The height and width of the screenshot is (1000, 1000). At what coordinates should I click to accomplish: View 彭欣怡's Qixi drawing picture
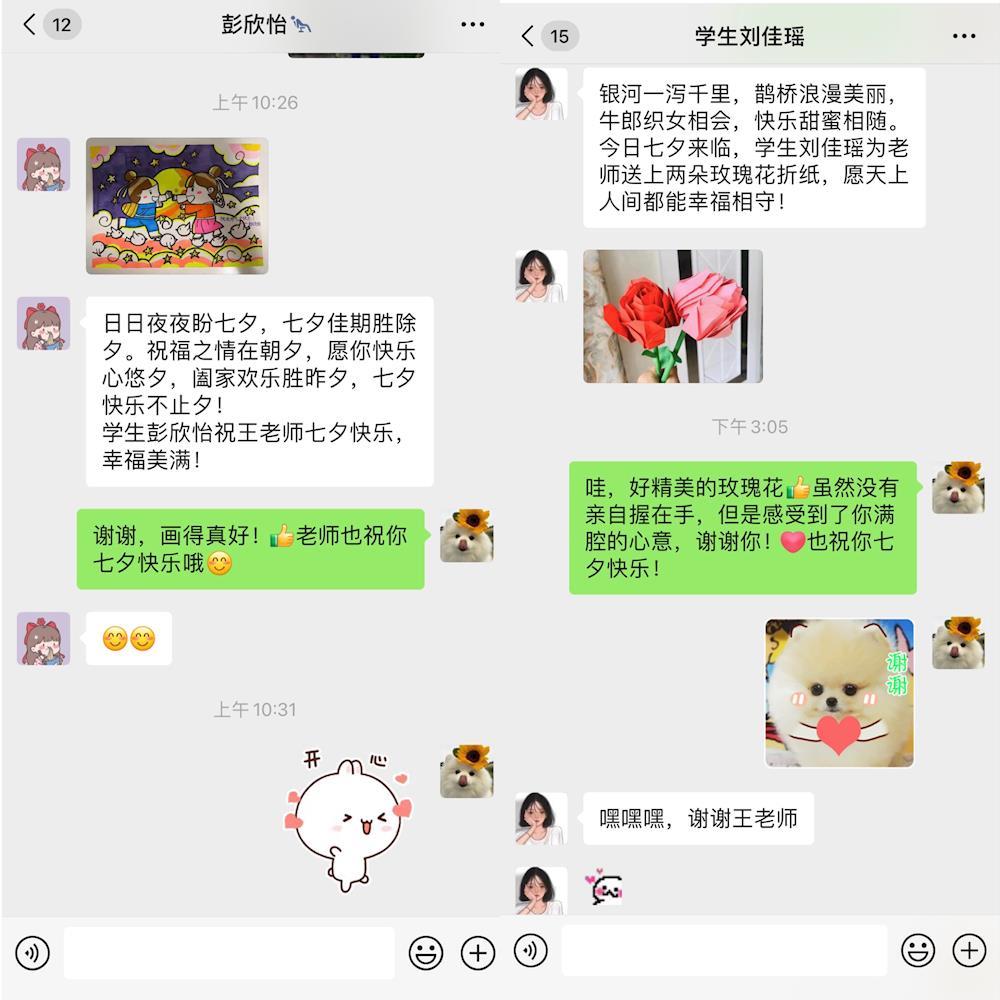pos(177,206)
